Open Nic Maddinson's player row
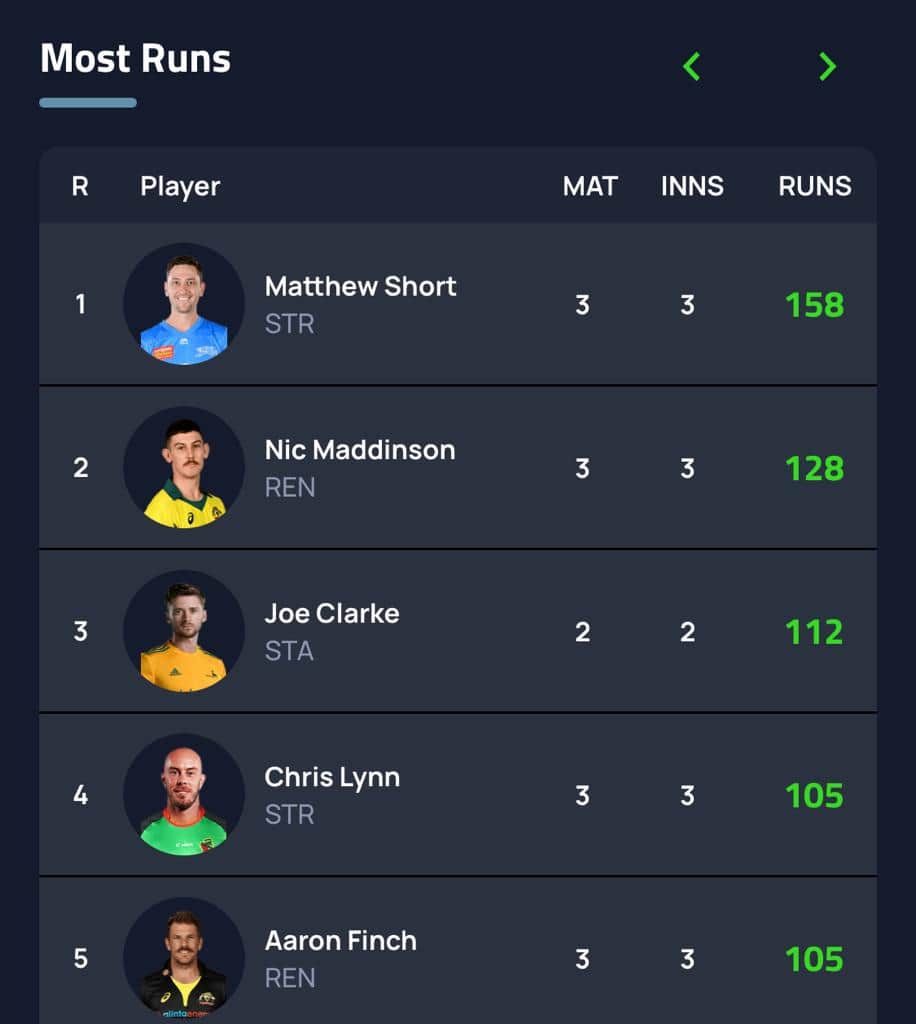The height and width of the screenshot is (1024, 916). [360, 467]
